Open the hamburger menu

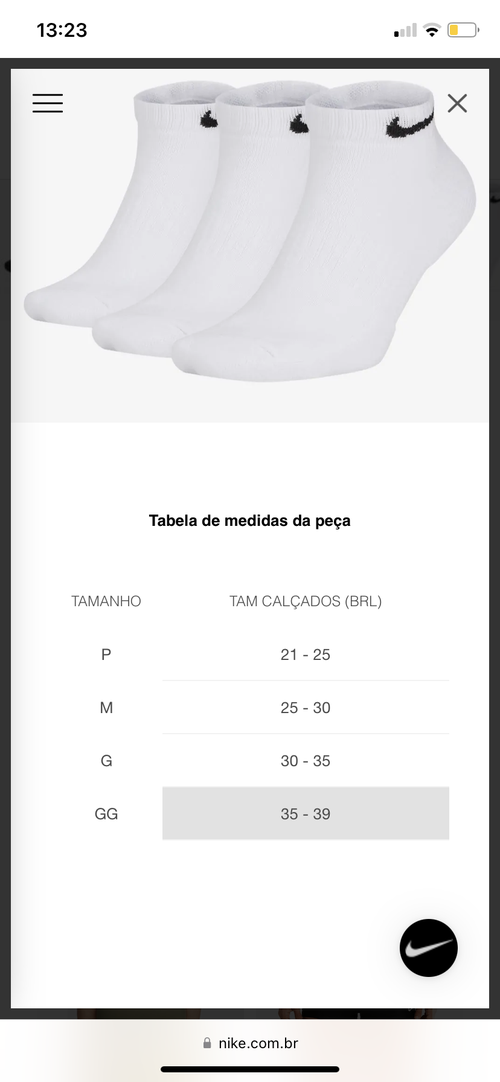click(48, 104)
